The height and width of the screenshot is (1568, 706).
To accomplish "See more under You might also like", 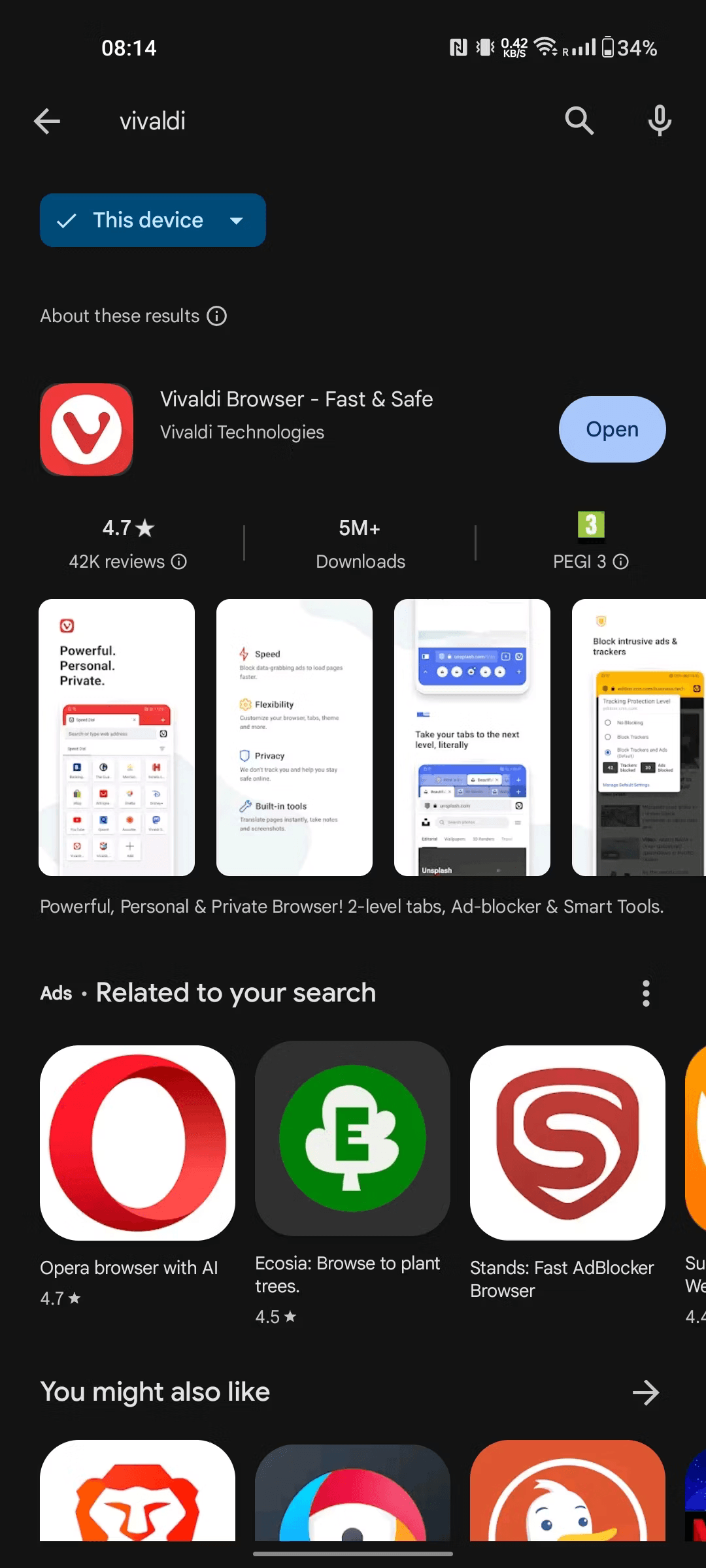I will (x=646, y=1392).
